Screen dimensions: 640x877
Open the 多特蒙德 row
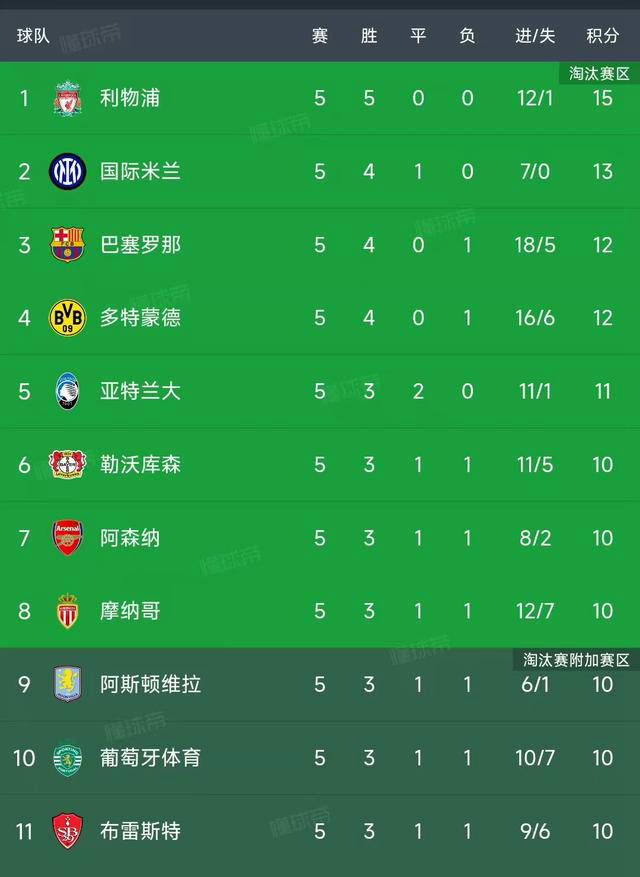pos(140,318)
